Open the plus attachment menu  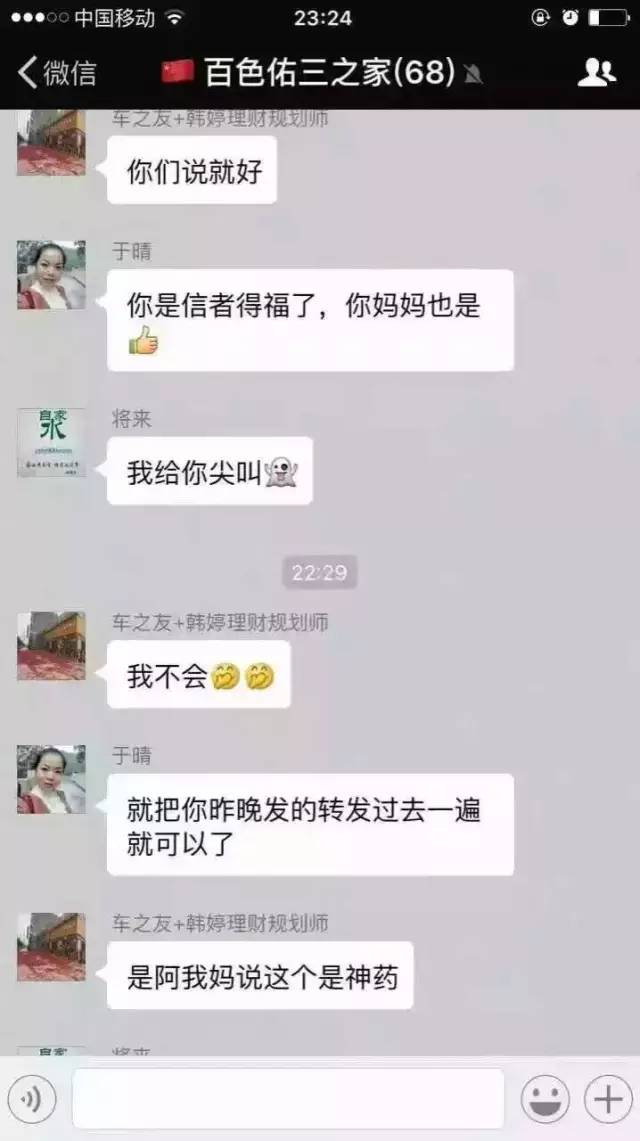608,1100
